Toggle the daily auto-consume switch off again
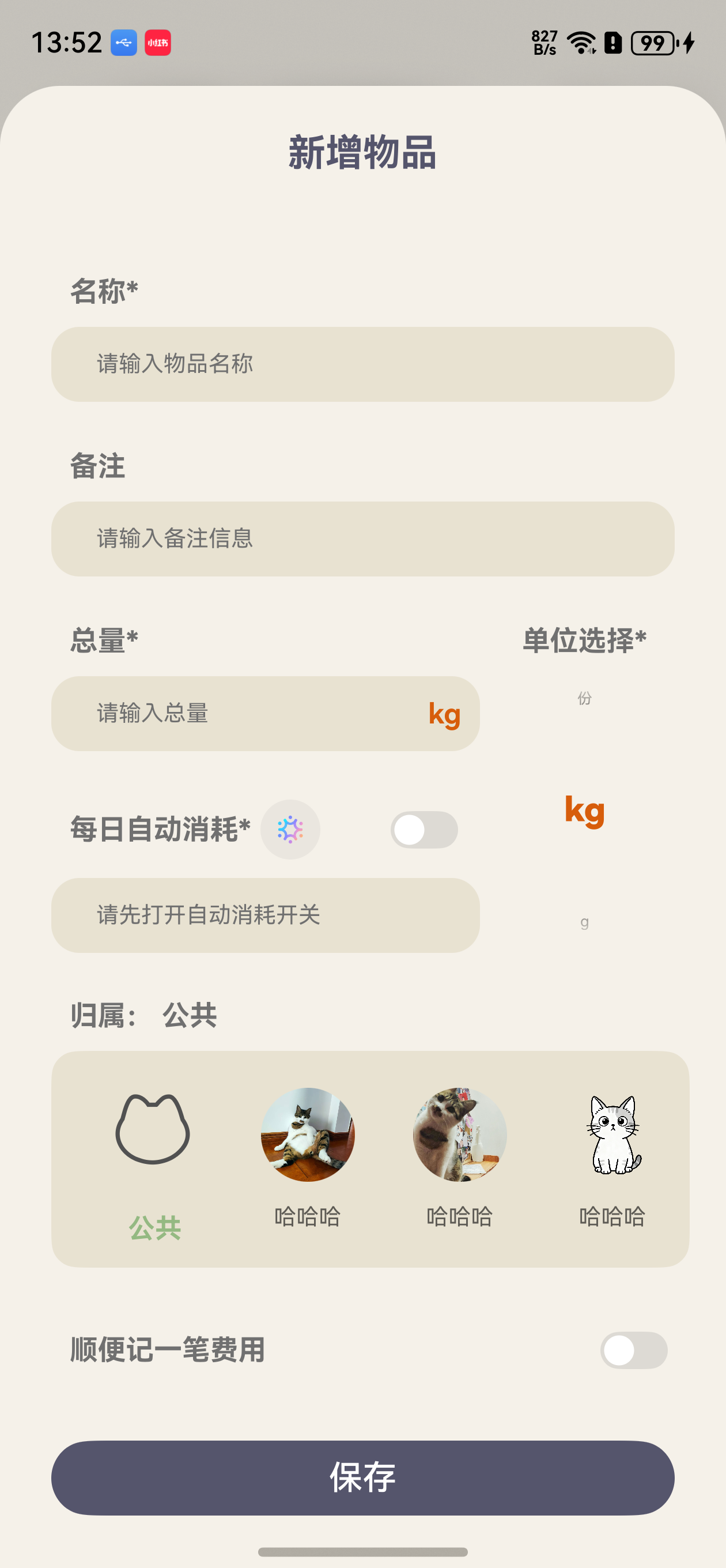726x1568 pixels. (x=423, y=830)
